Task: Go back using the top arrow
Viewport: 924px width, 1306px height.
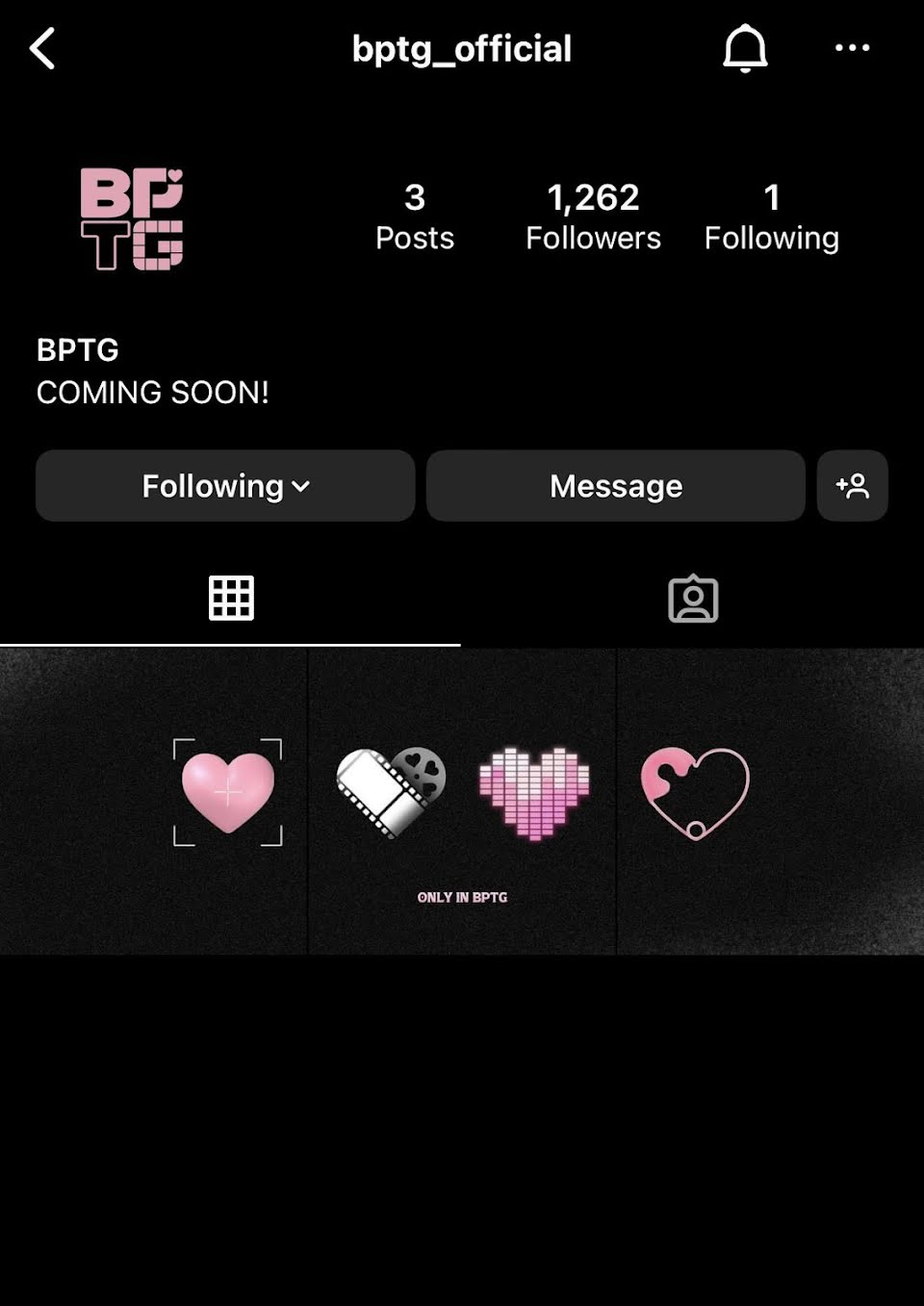Action: click(x=43, y=48)
